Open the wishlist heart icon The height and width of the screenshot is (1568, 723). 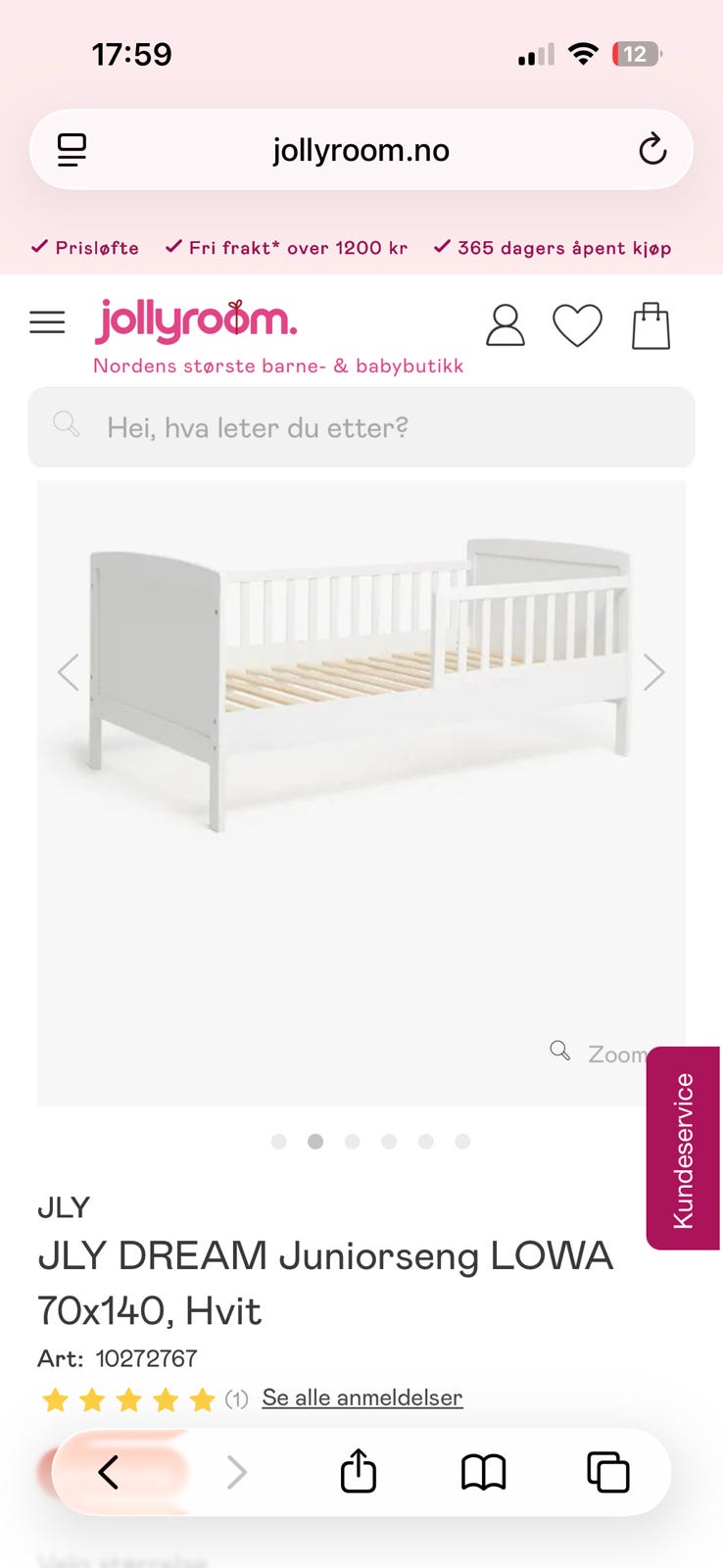578,325
